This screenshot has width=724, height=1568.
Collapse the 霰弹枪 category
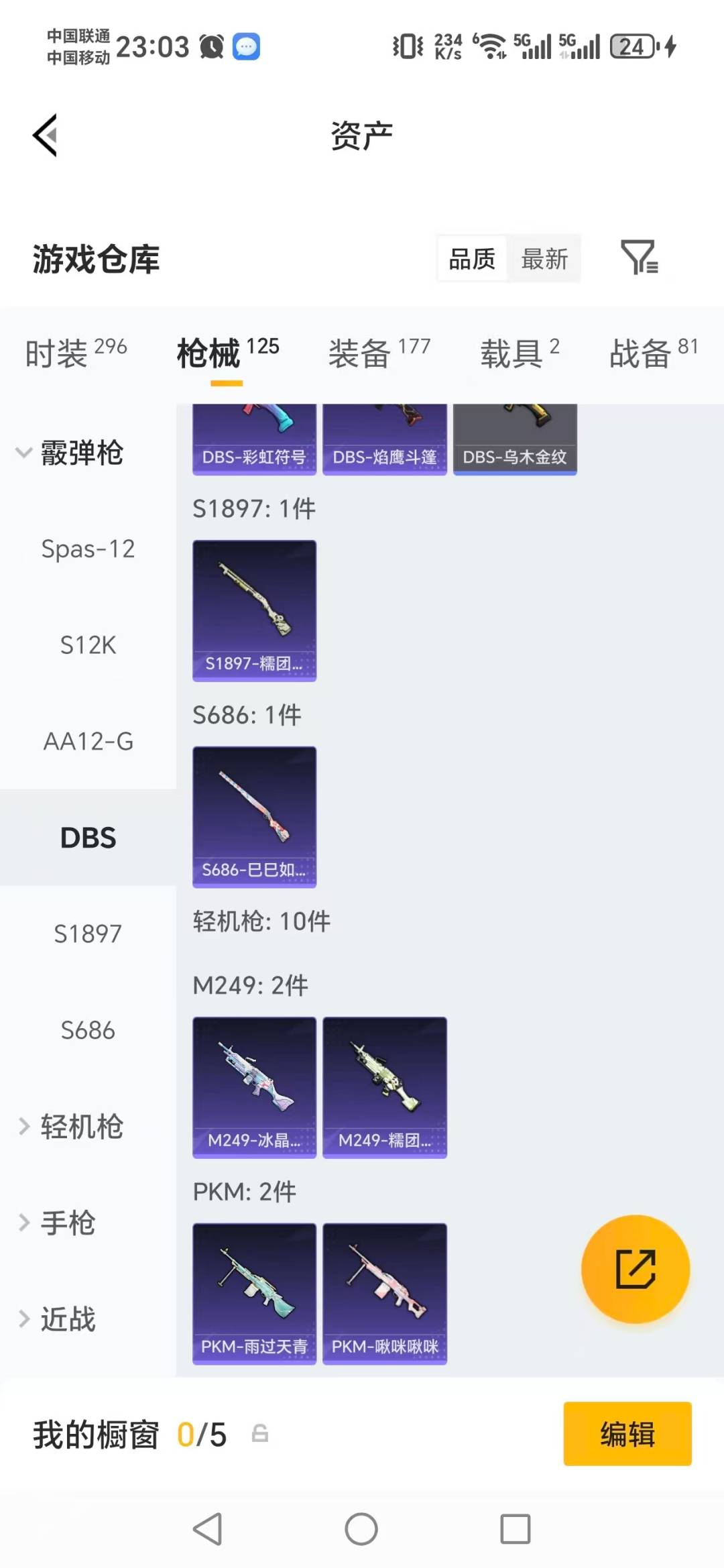[84, 453]
